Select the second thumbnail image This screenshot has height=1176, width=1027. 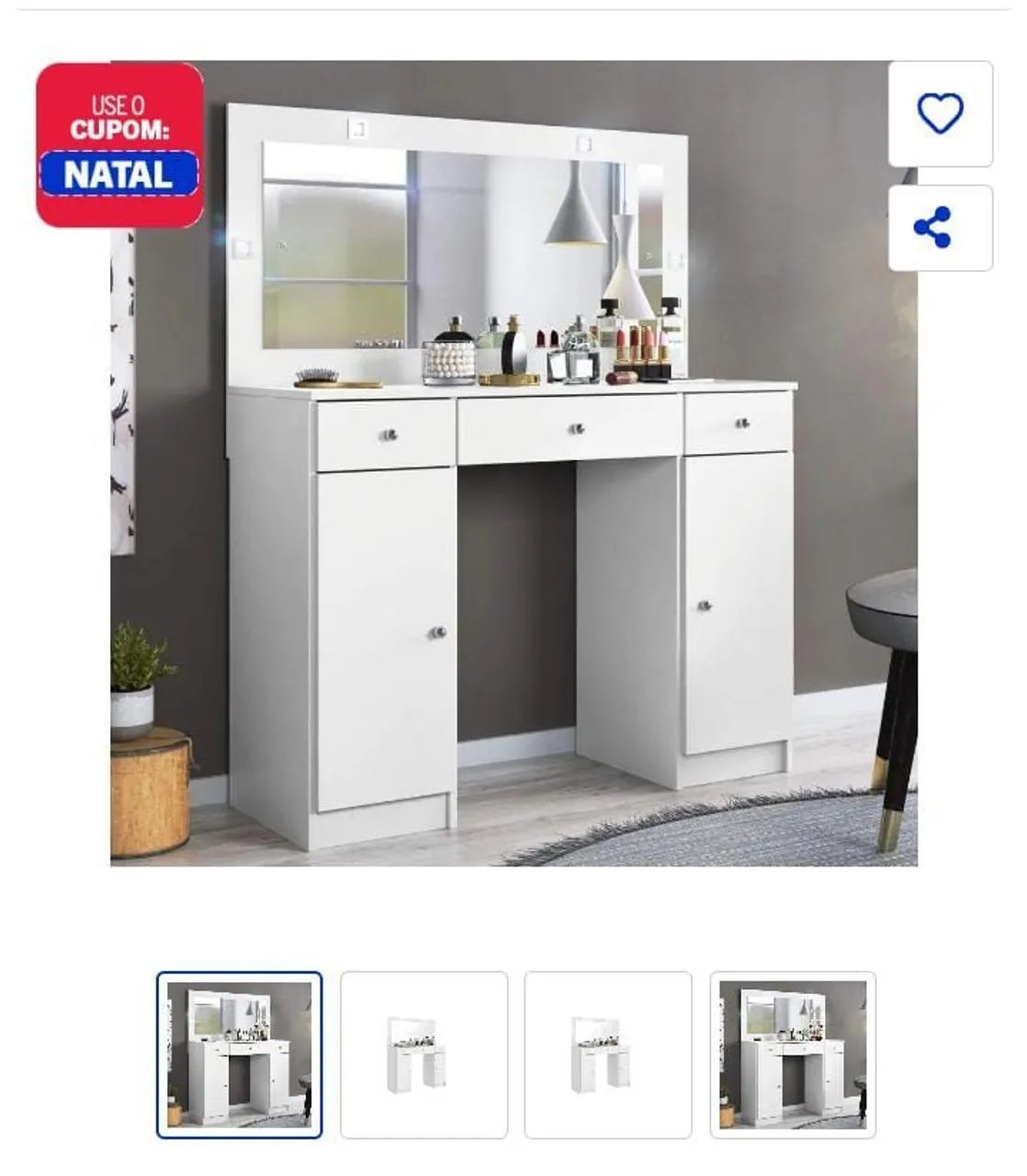pyautogui.click(x=423, y=1054)
